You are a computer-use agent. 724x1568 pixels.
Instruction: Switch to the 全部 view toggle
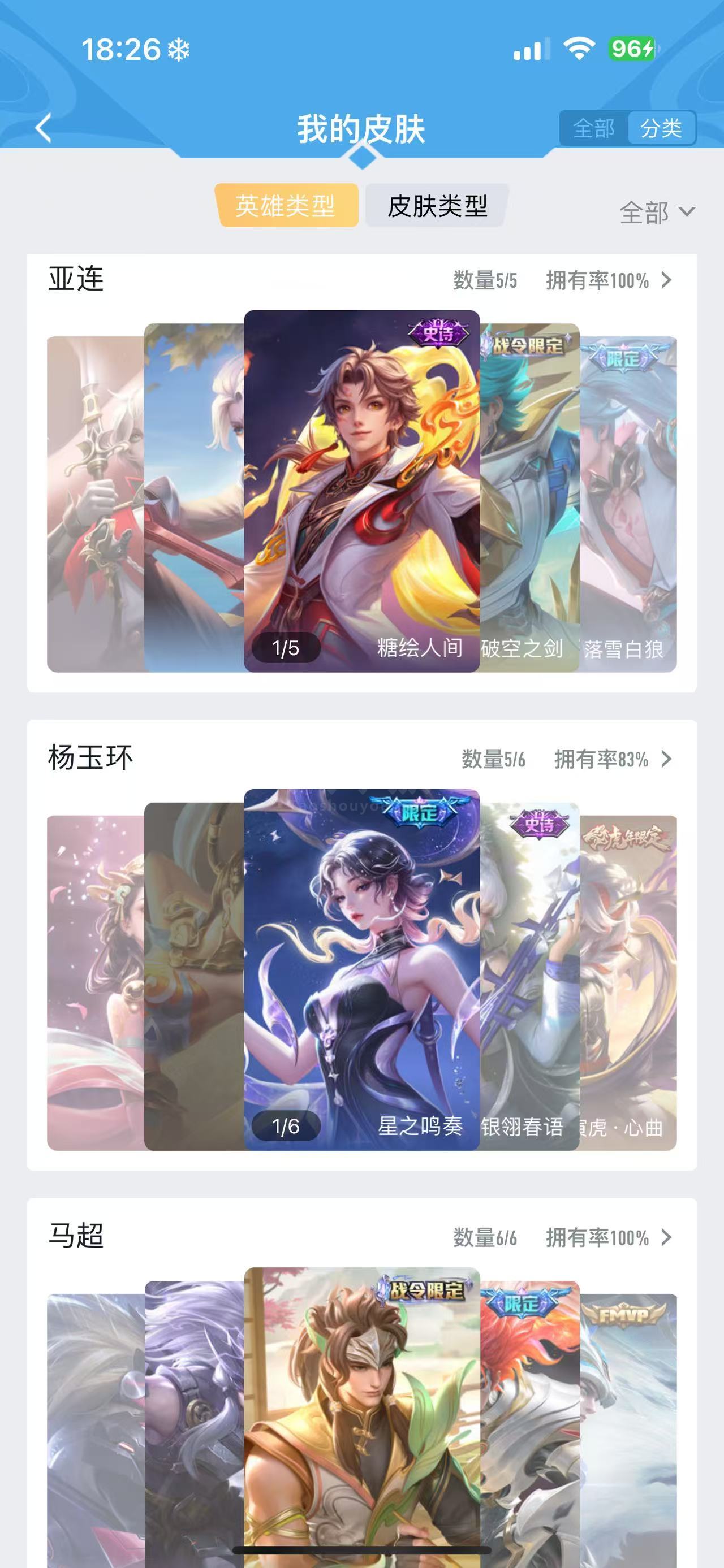(594, 128)
